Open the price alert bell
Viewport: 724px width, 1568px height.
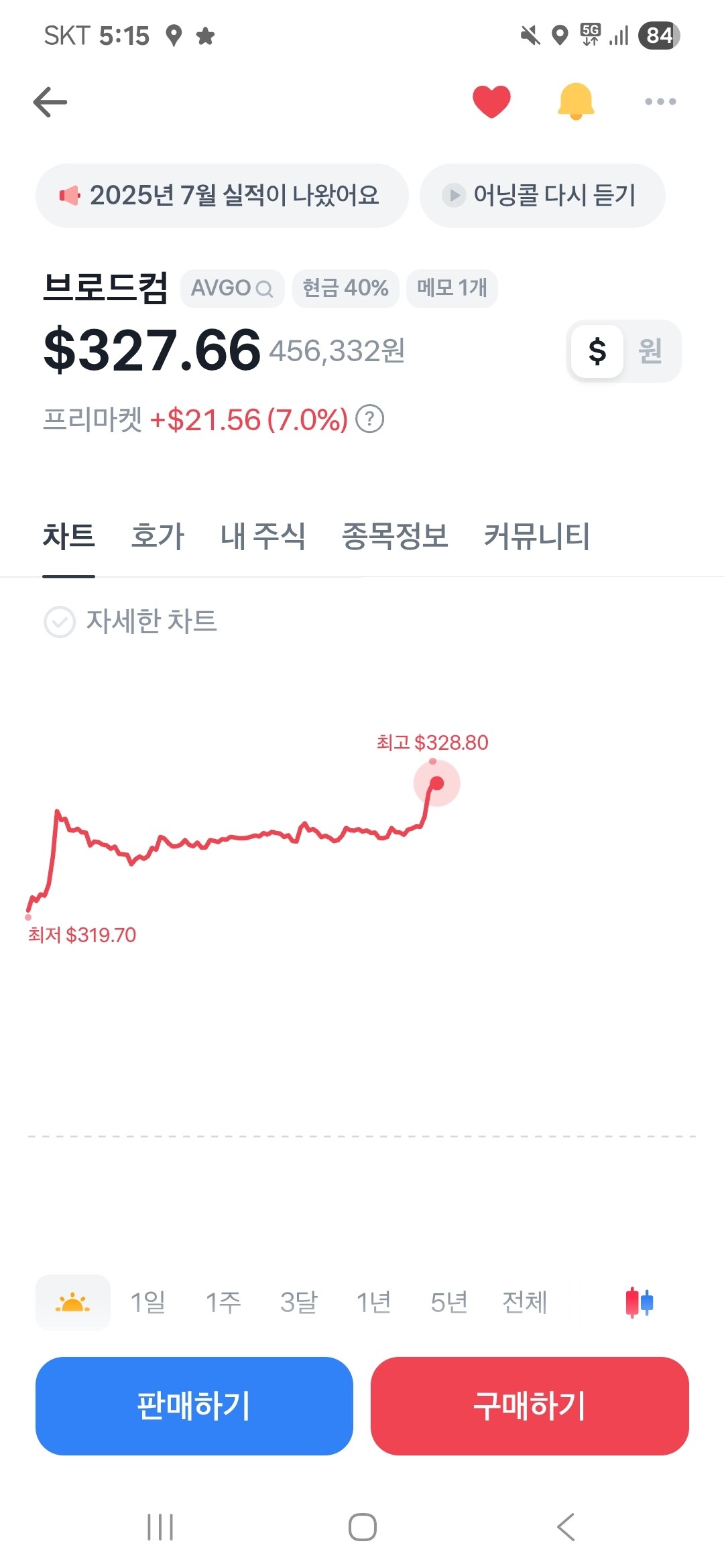[x=576, y=102]
